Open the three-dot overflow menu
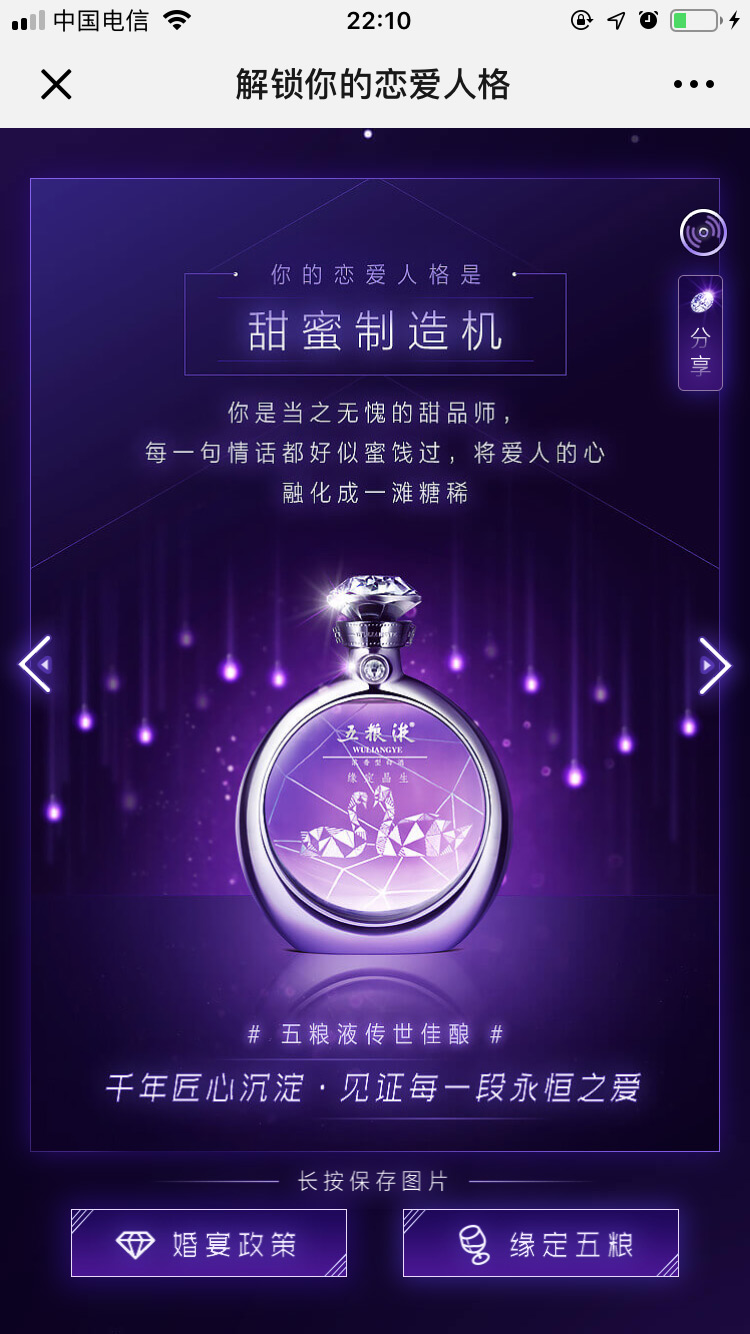750x1334 pixels. pyautogui.click(x=694, y=85)
